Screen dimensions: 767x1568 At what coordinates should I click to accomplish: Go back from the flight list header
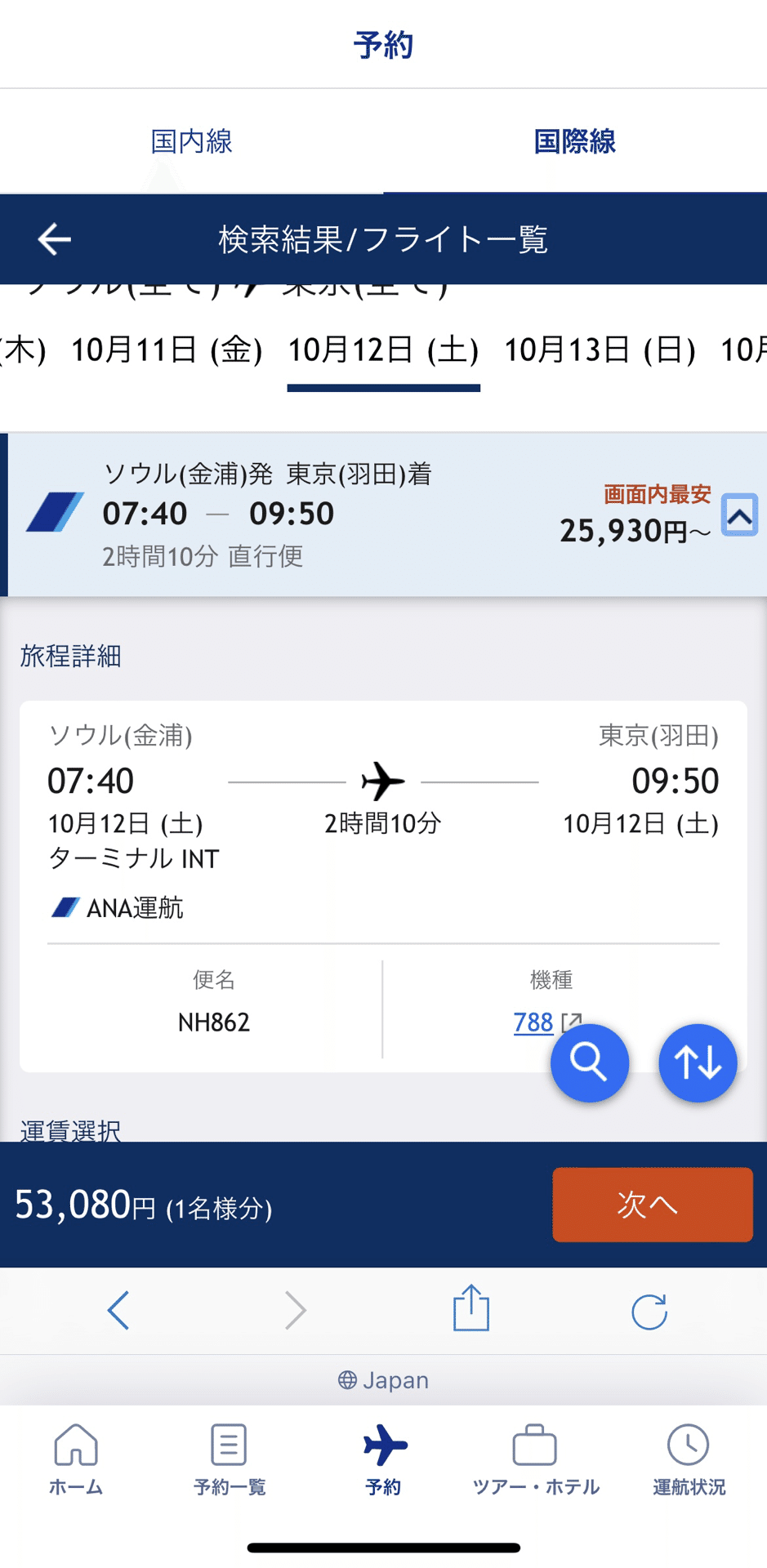click(x=54, y=239)
